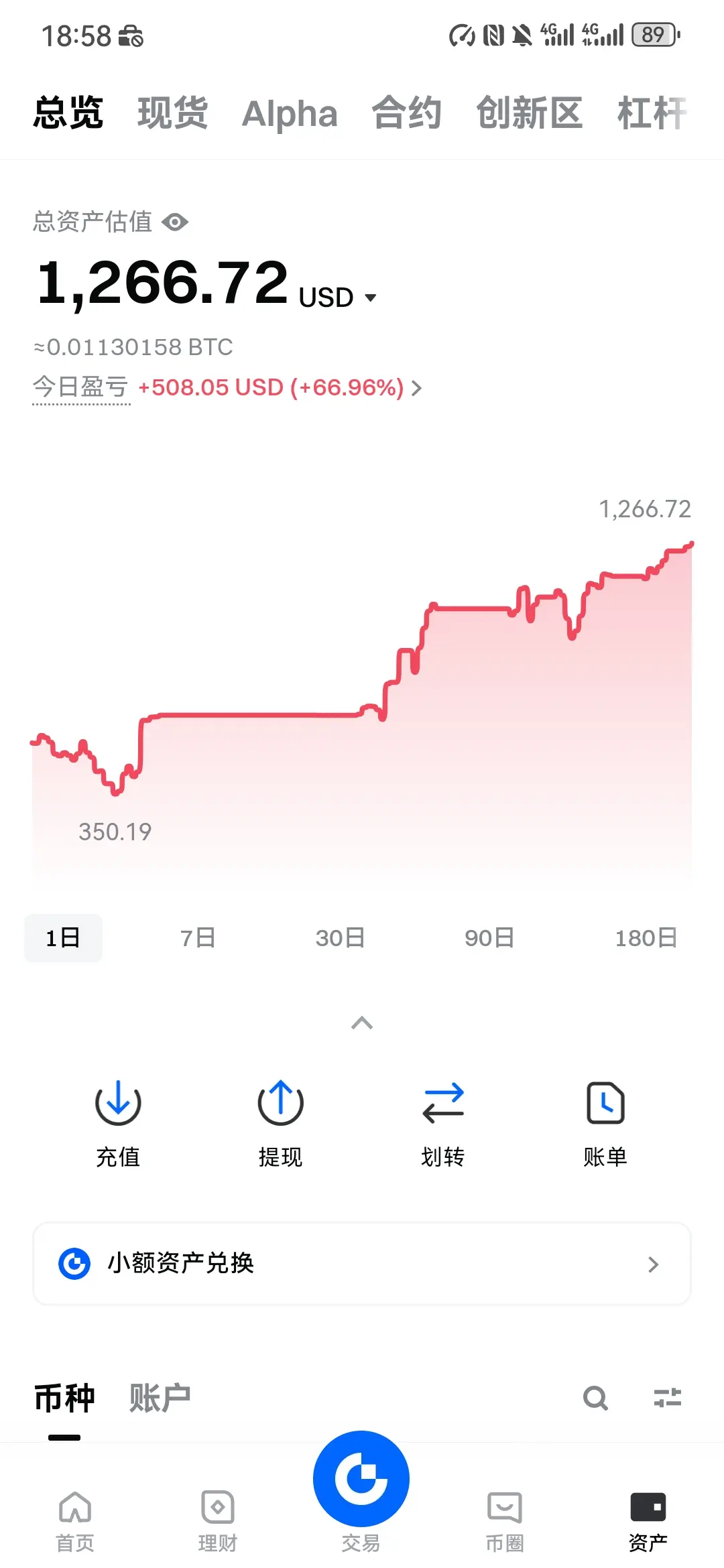This screenshot has height=1568, width=724.
Task: Switch to the Alpha tab
Action: click(x=290, y=113)
